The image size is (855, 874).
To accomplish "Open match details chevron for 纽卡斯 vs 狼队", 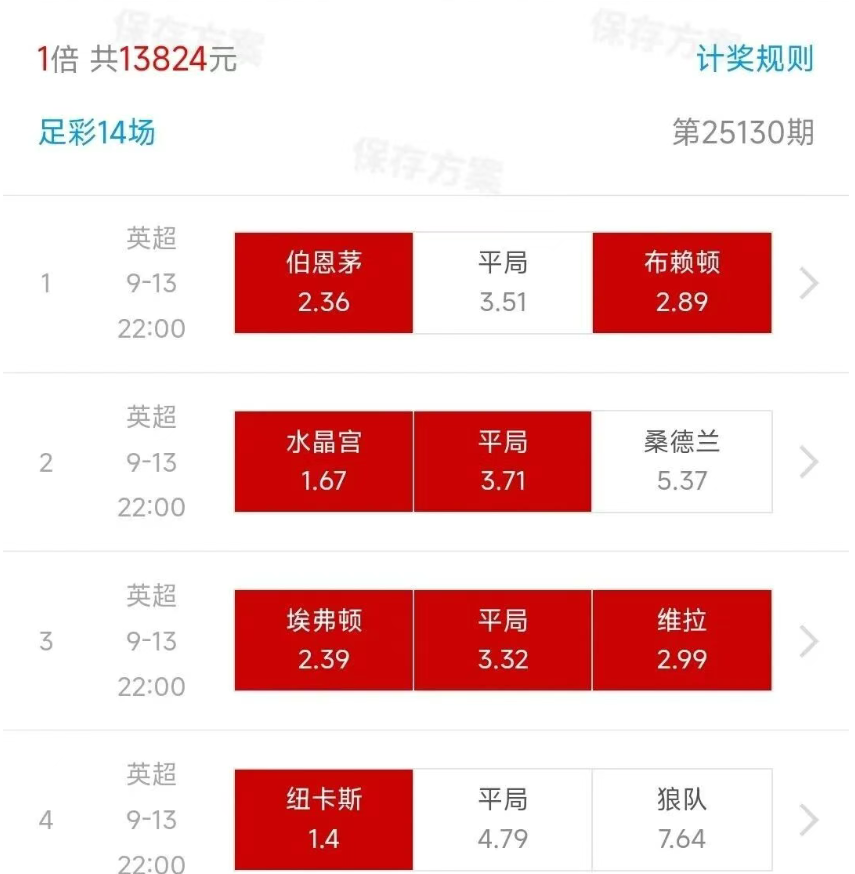I will [x=809, y=820].
